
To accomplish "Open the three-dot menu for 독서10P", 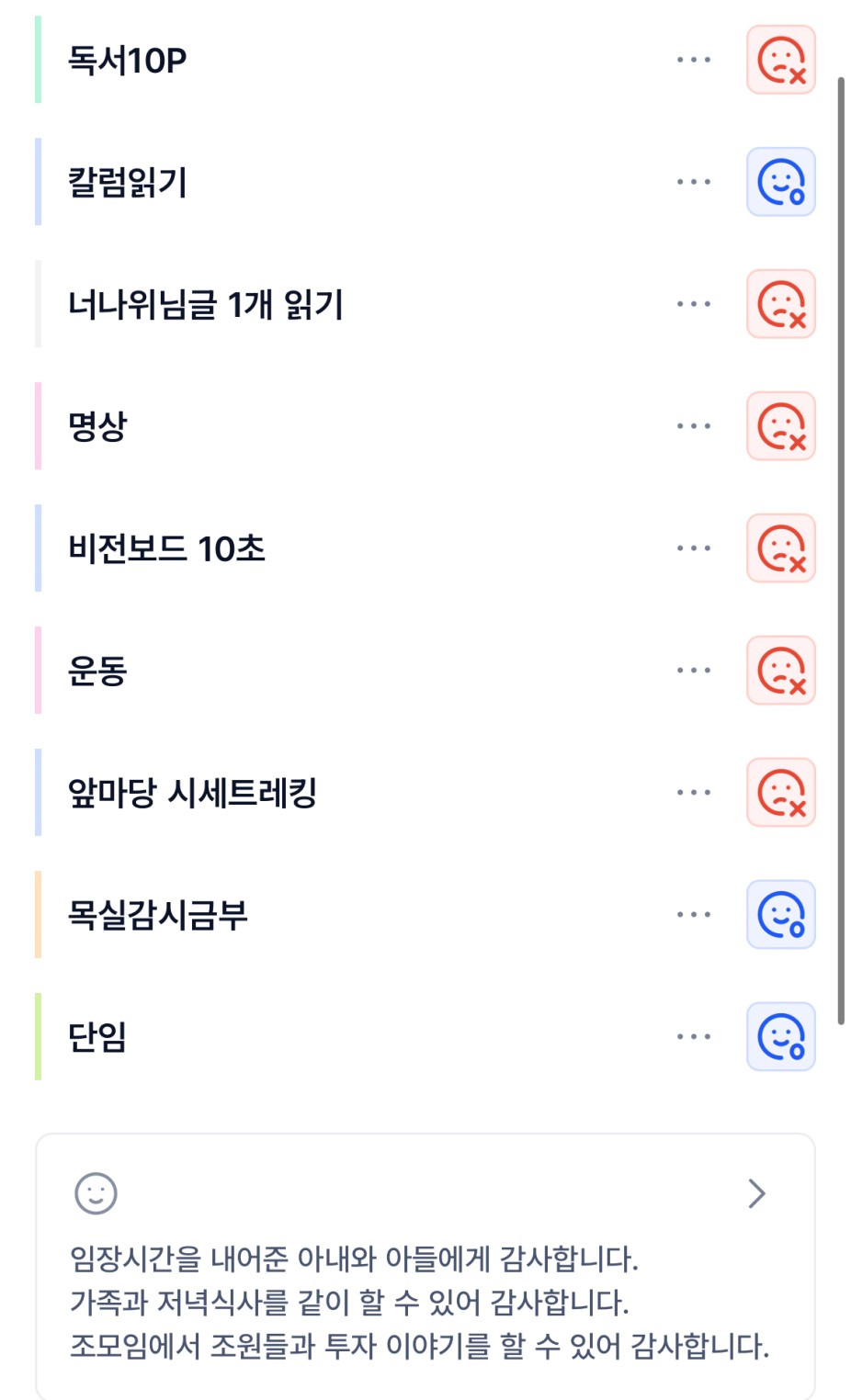I will tap(693, 60).
